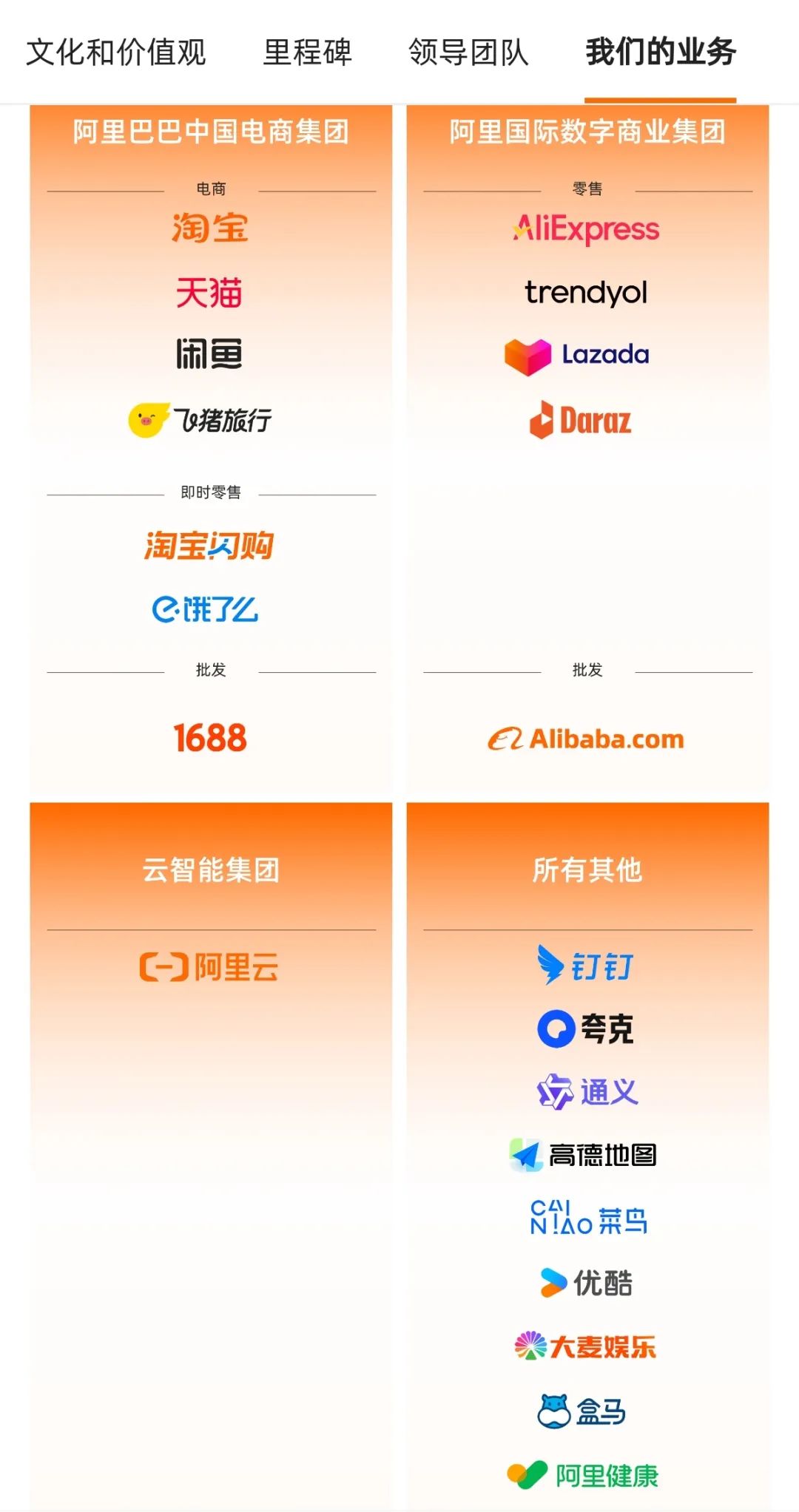
Task: Switch to the 文化和价值观 tab
Action: pos(116,52)
